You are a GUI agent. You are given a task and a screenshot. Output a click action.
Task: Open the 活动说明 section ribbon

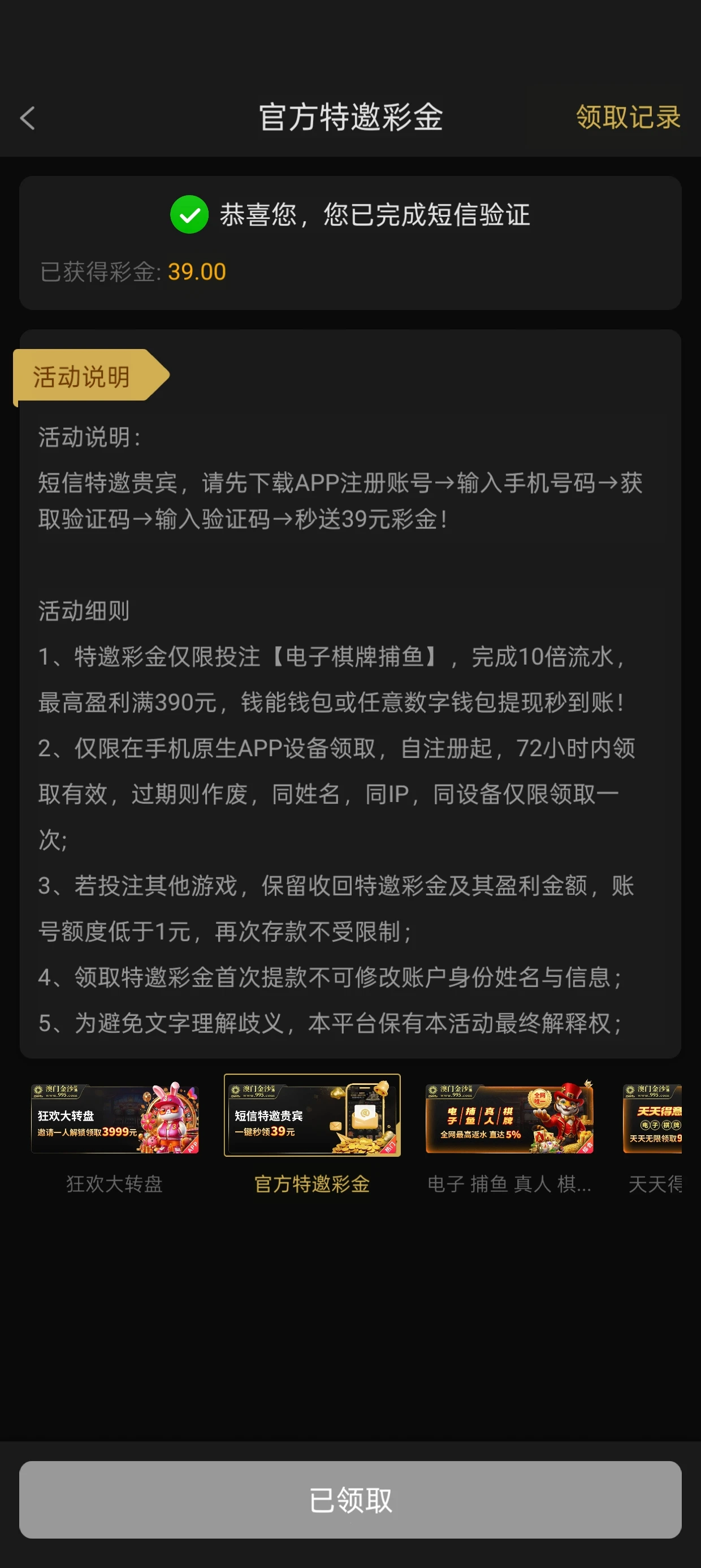coord(82,376)
